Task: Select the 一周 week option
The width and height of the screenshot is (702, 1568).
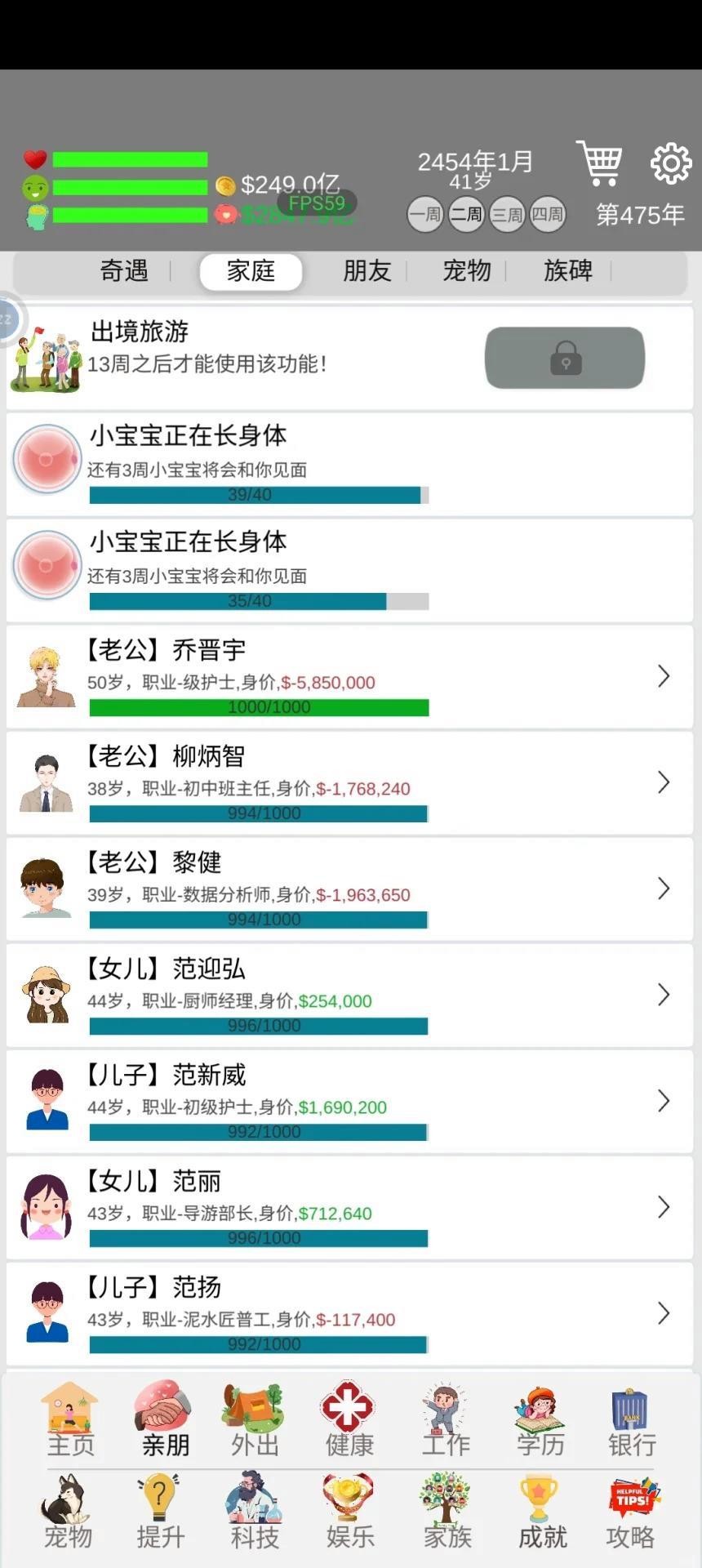Action: pyautogui.click(x=424, y=213)
